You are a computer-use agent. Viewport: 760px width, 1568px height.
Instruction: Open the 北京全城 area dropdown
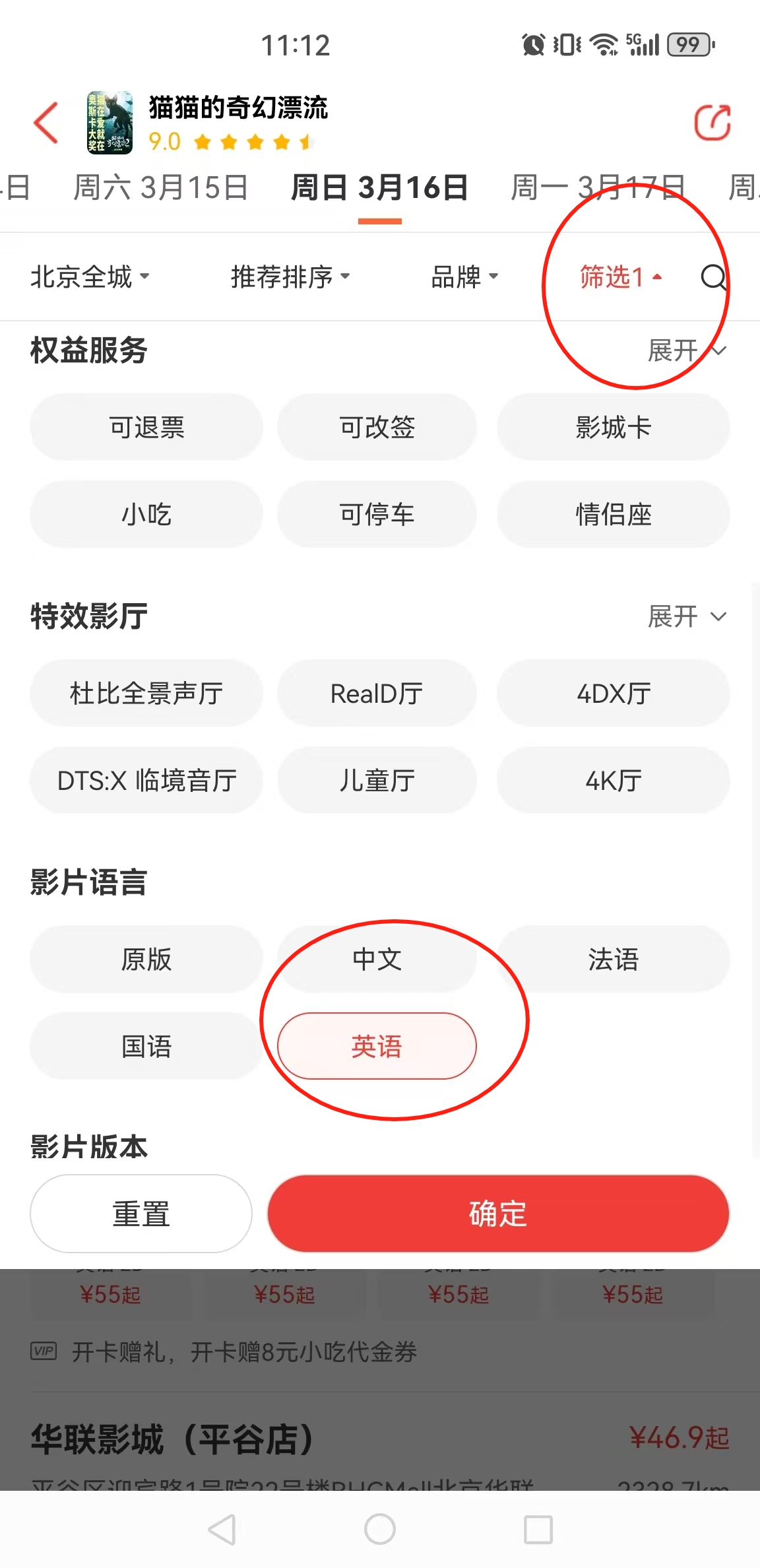[90, 277]
